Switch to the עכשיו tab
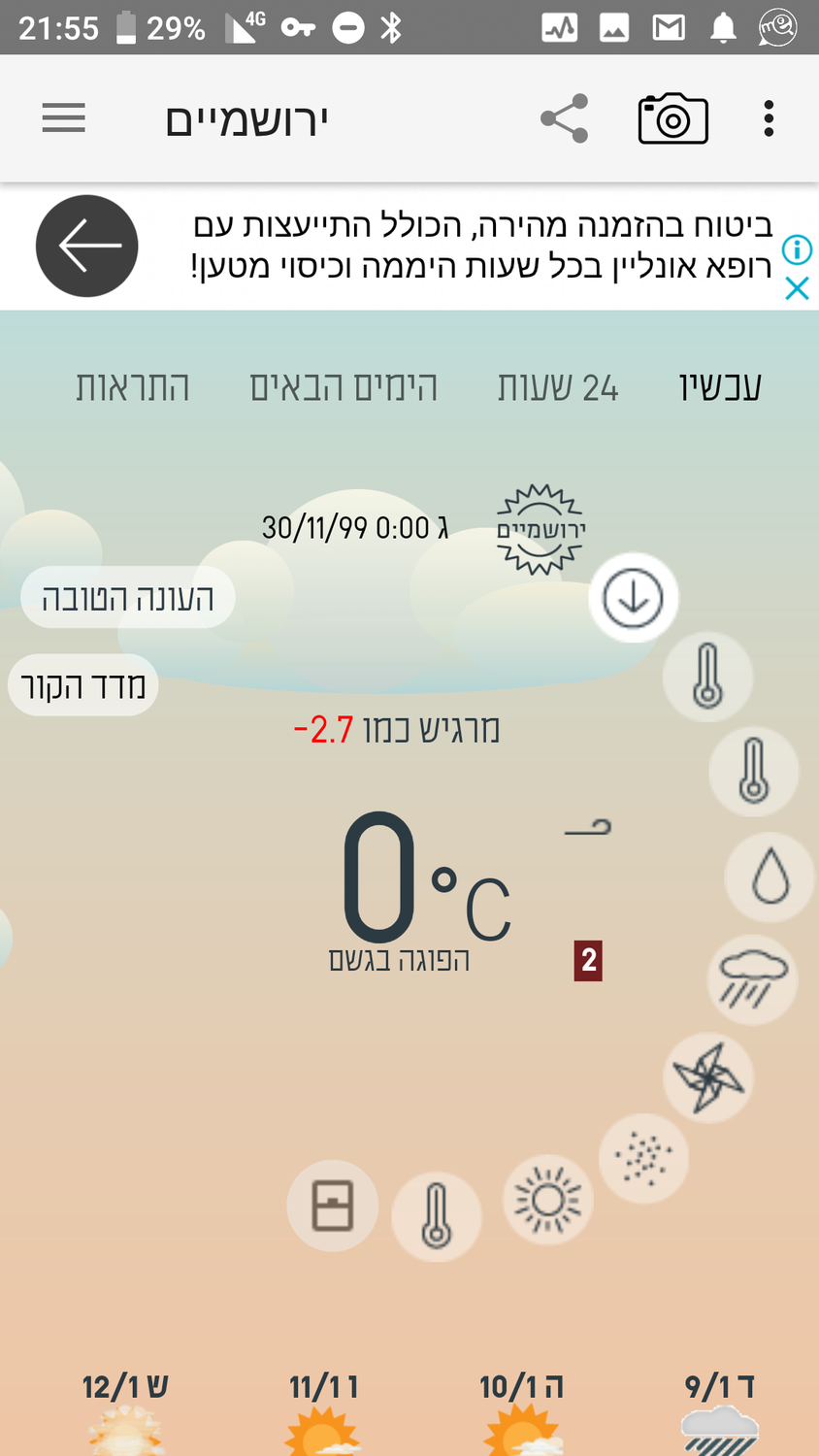This screenshot has height=1456, width=819. (720, 387)
